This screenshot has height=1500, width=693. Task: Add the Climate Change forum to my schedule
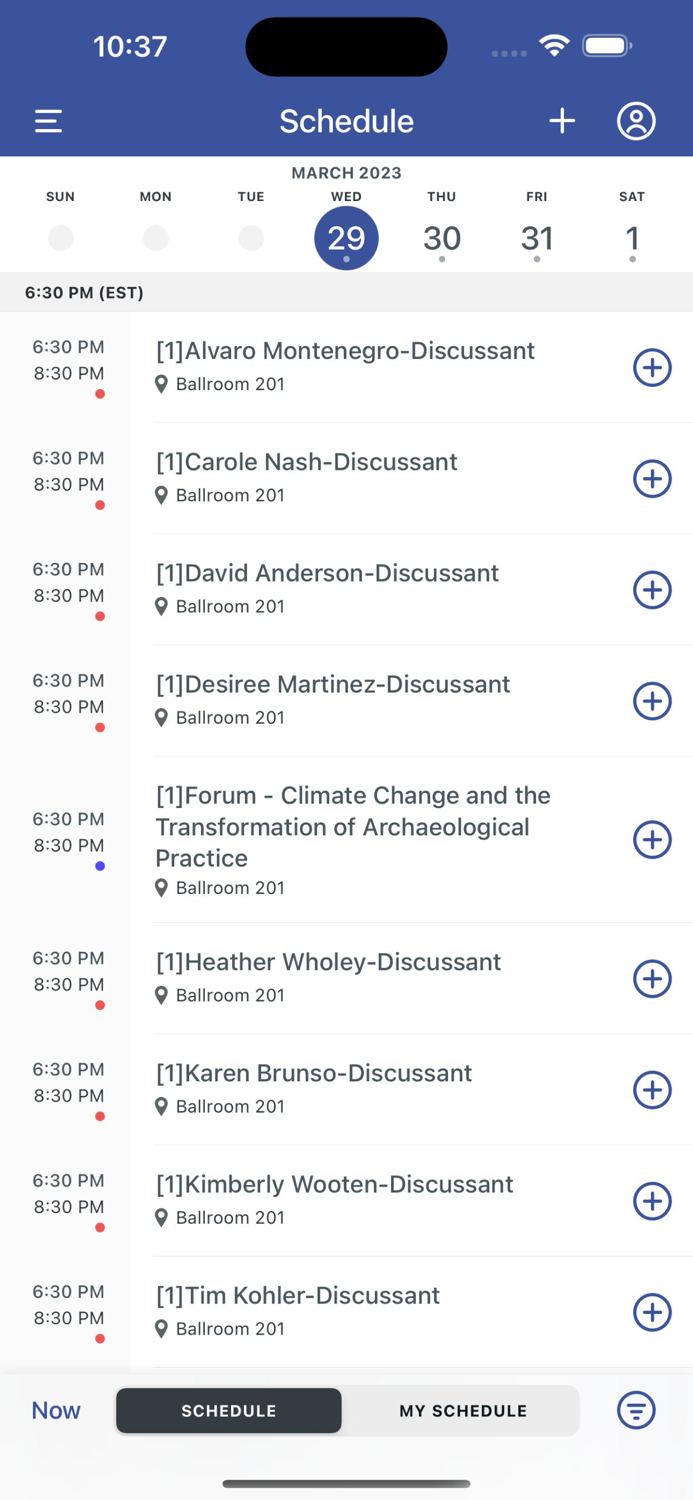click(652, 840)
